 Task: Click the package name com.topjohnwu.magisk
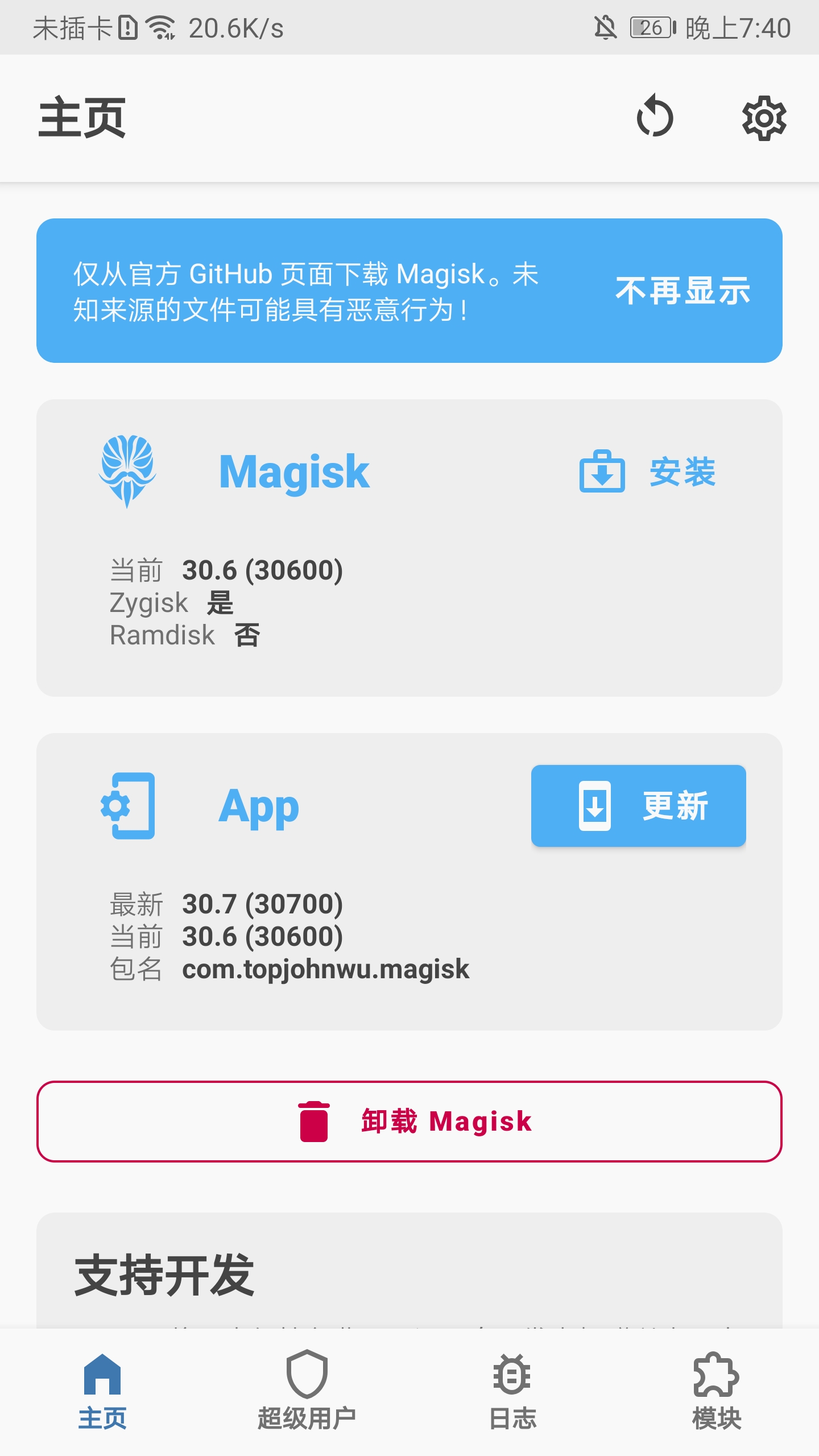click(x=325, y=970)
